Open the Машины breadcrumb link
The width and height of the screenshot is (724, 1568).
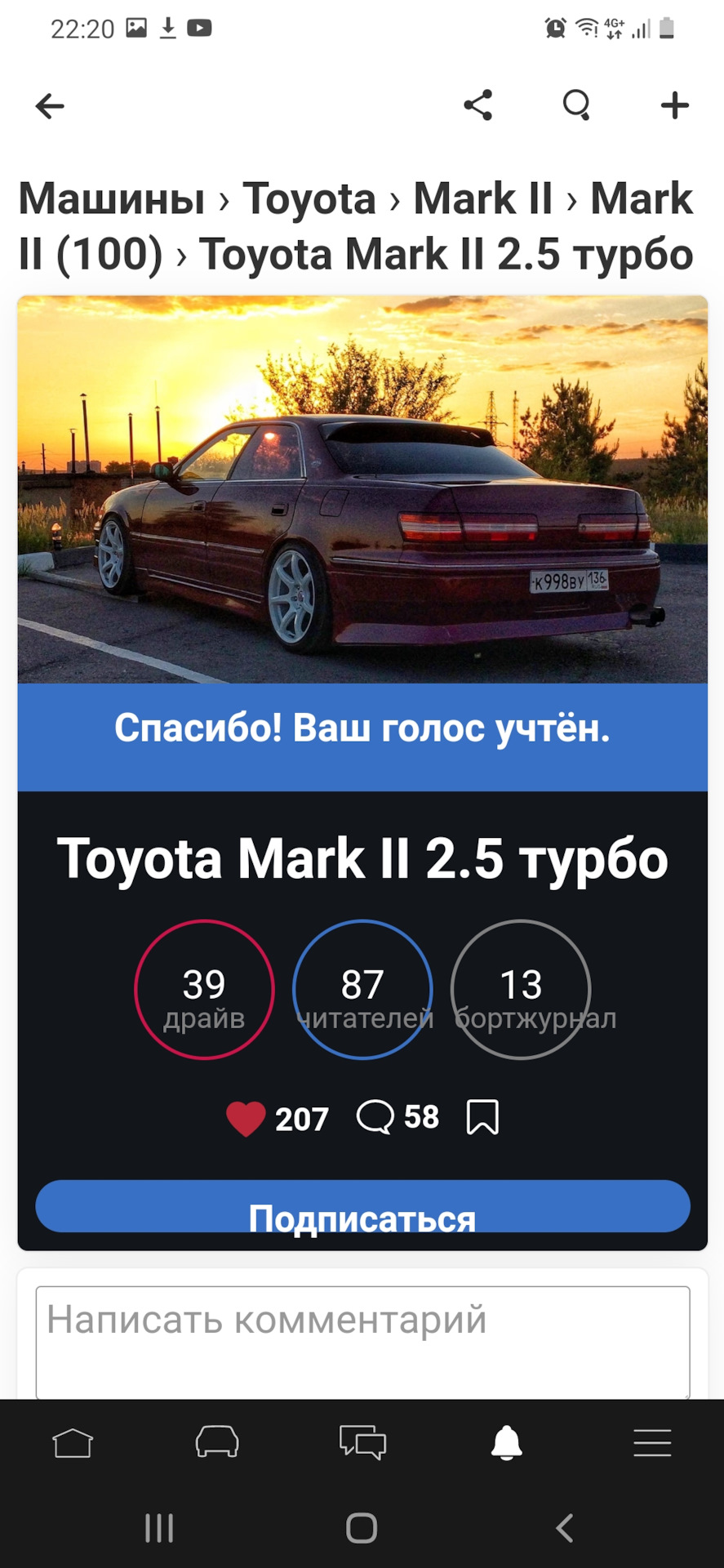112,198
